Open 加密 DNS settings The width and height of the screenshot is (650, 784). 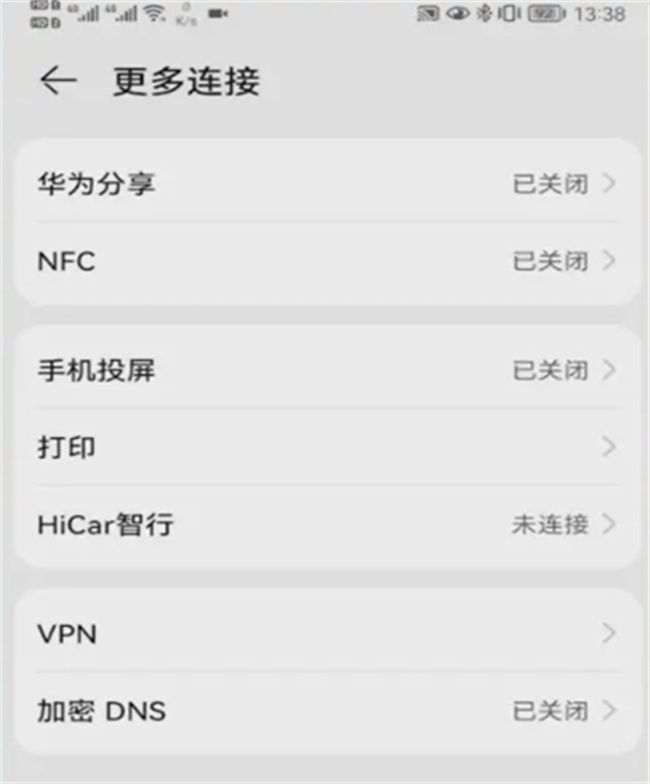(326, 711)
